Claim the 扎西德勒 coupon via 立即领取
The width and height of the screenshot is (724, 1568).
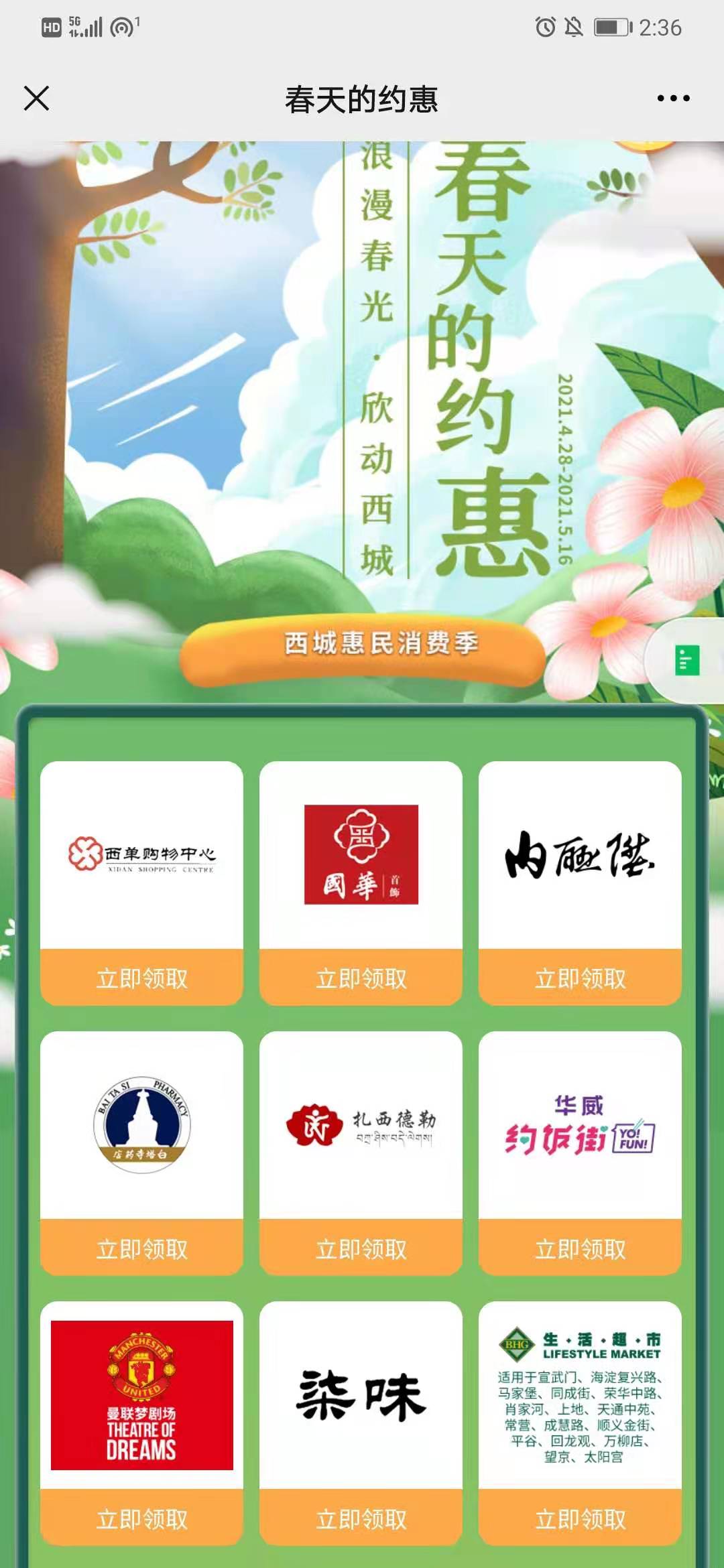[x=361, y=1248]
